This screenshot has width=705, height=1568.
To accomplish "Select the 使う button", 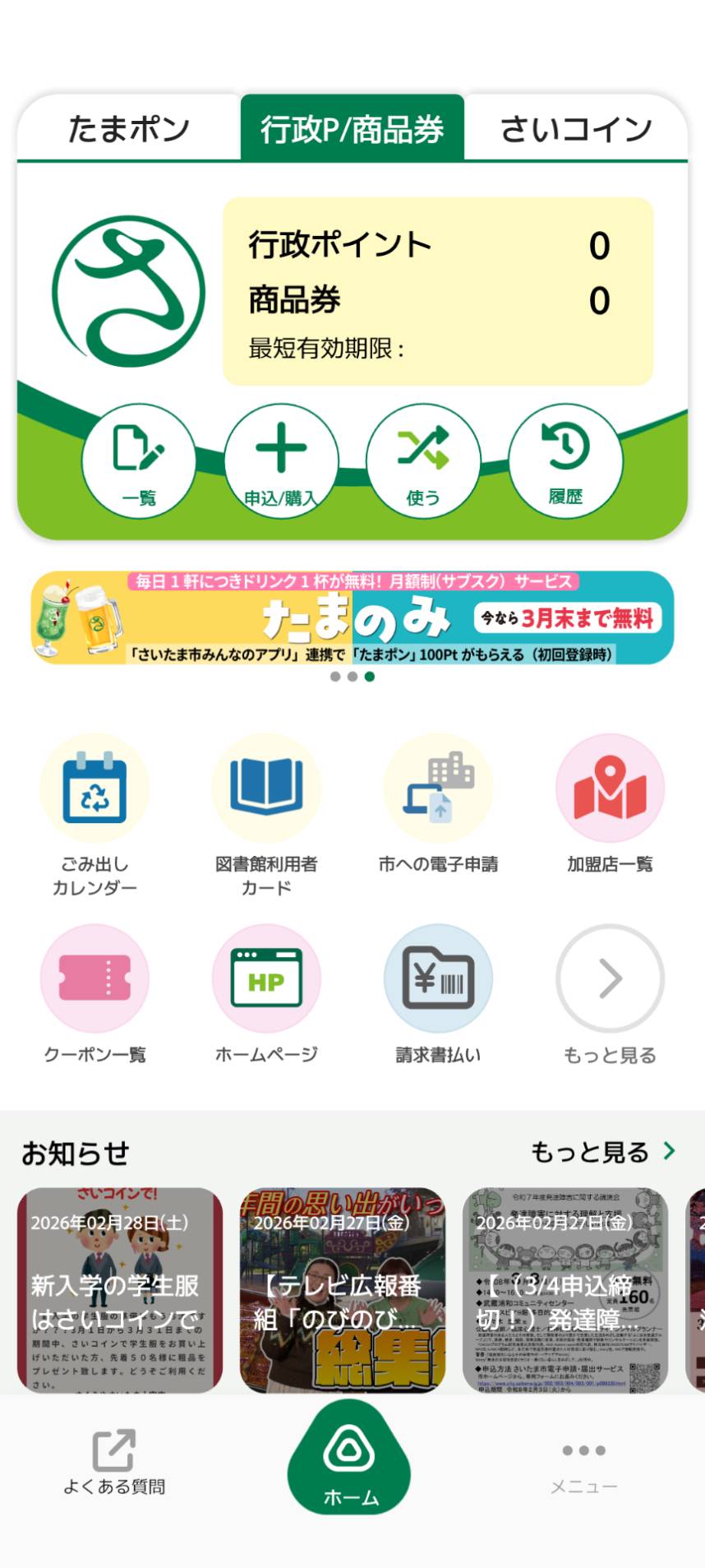I will coord(423,461).
